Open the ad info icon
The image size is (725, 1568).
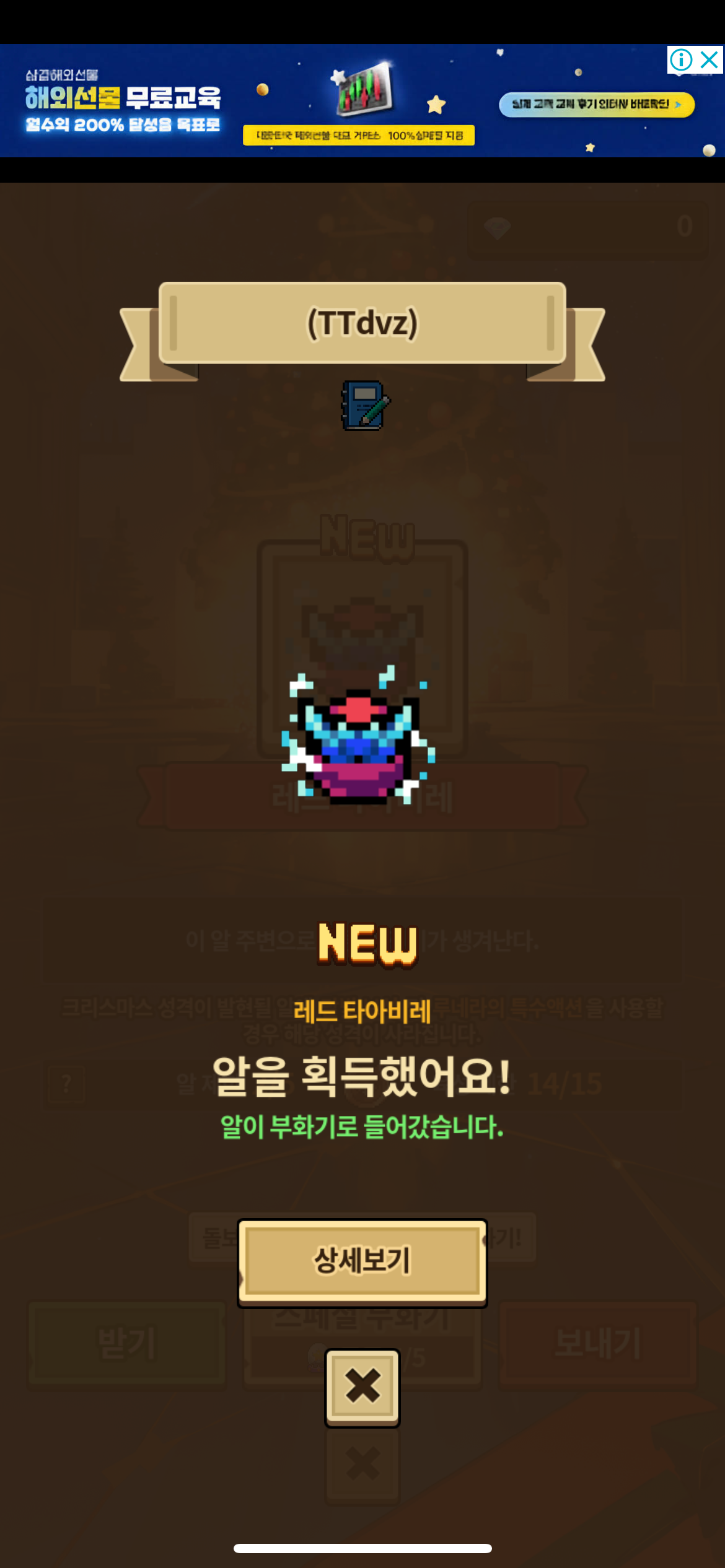tap(681, 59)
